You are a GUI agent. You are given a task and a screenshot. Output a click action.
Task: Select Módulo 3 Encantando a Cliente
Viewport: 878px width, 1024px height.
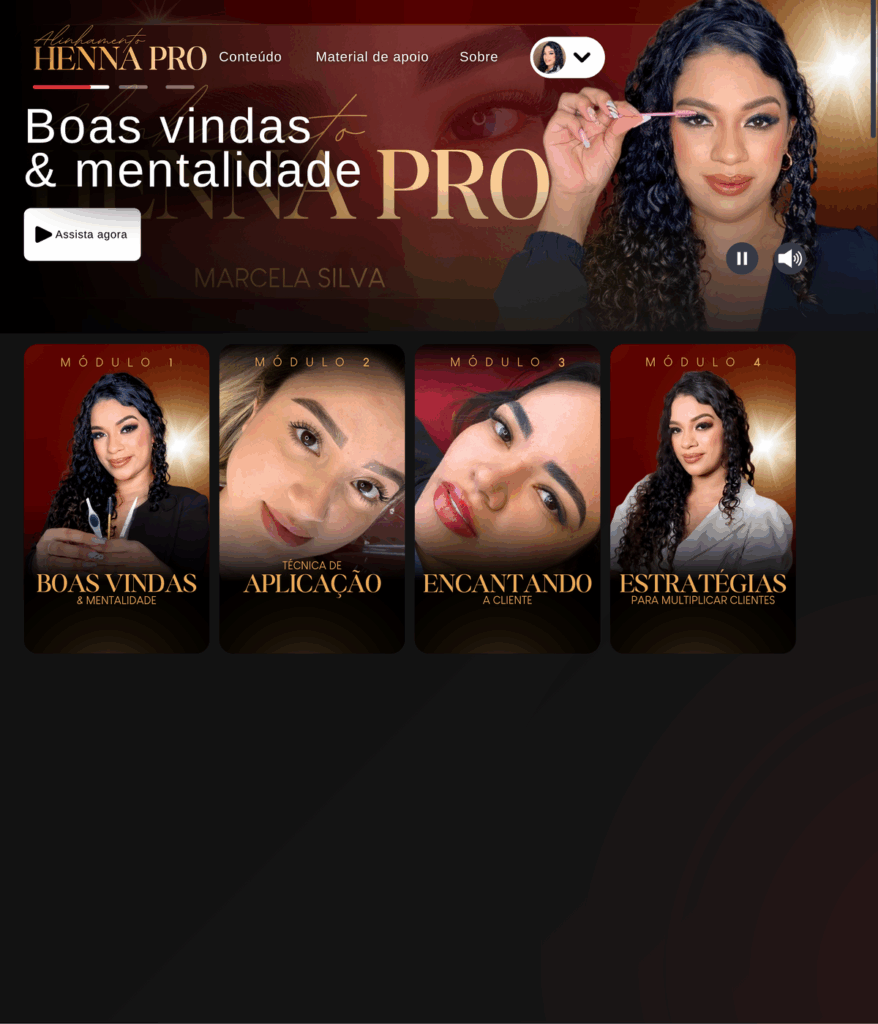tap(507, 499)
